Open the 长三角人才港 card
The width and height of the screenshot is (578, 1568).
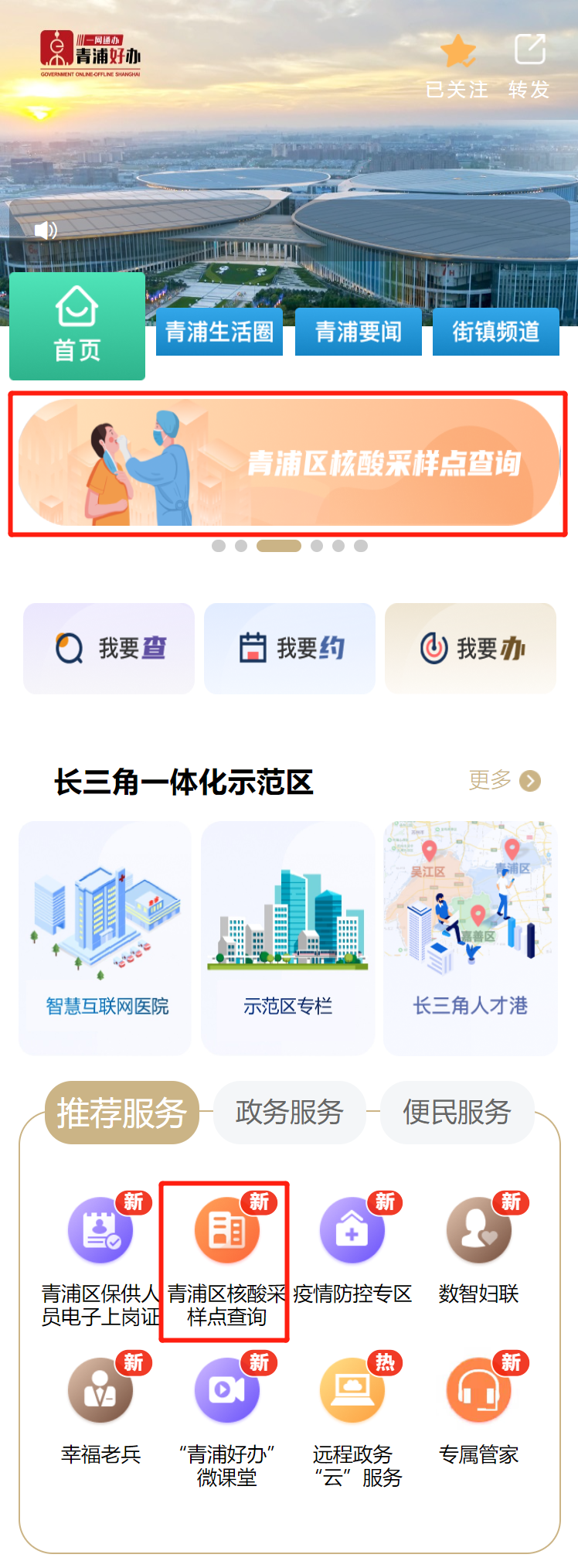(470, 937)
